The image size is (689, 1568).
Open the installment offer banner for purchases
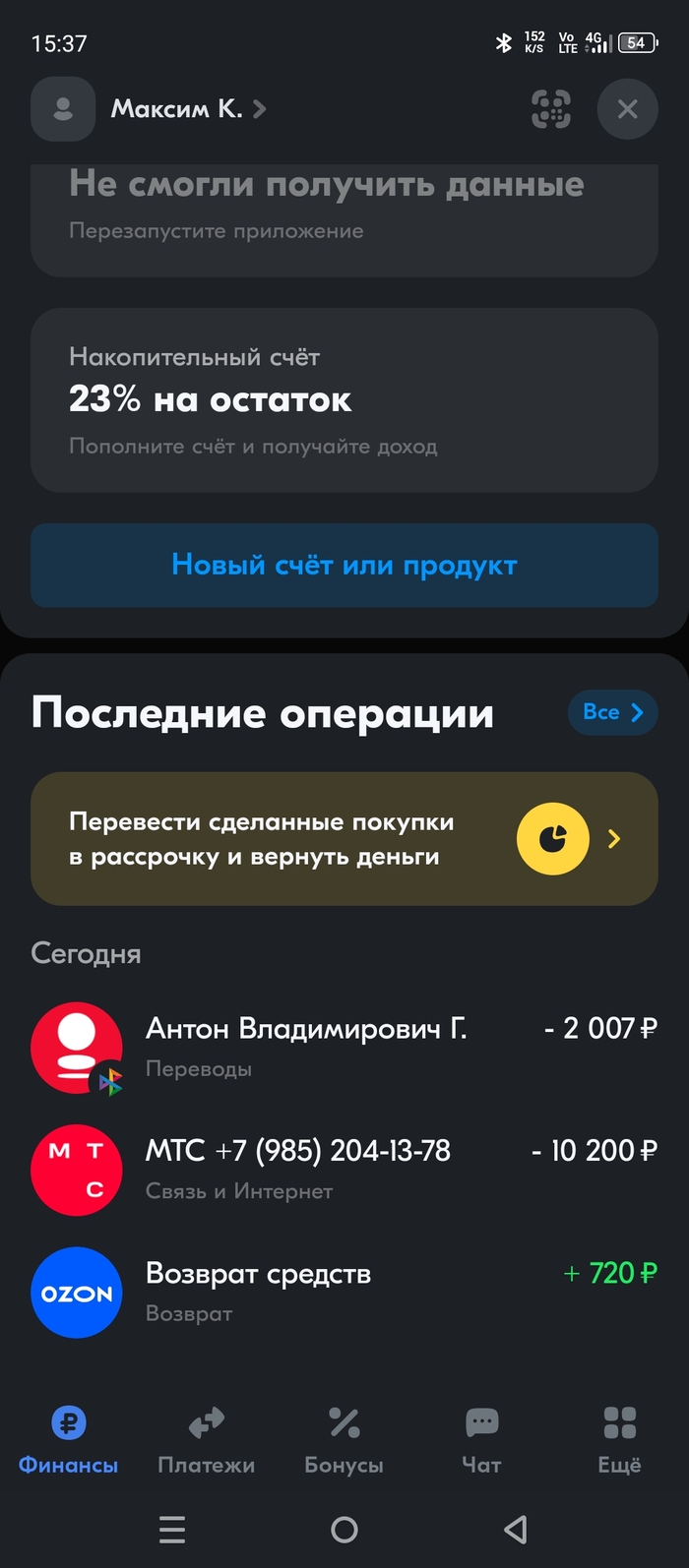[x=344, y=839]
